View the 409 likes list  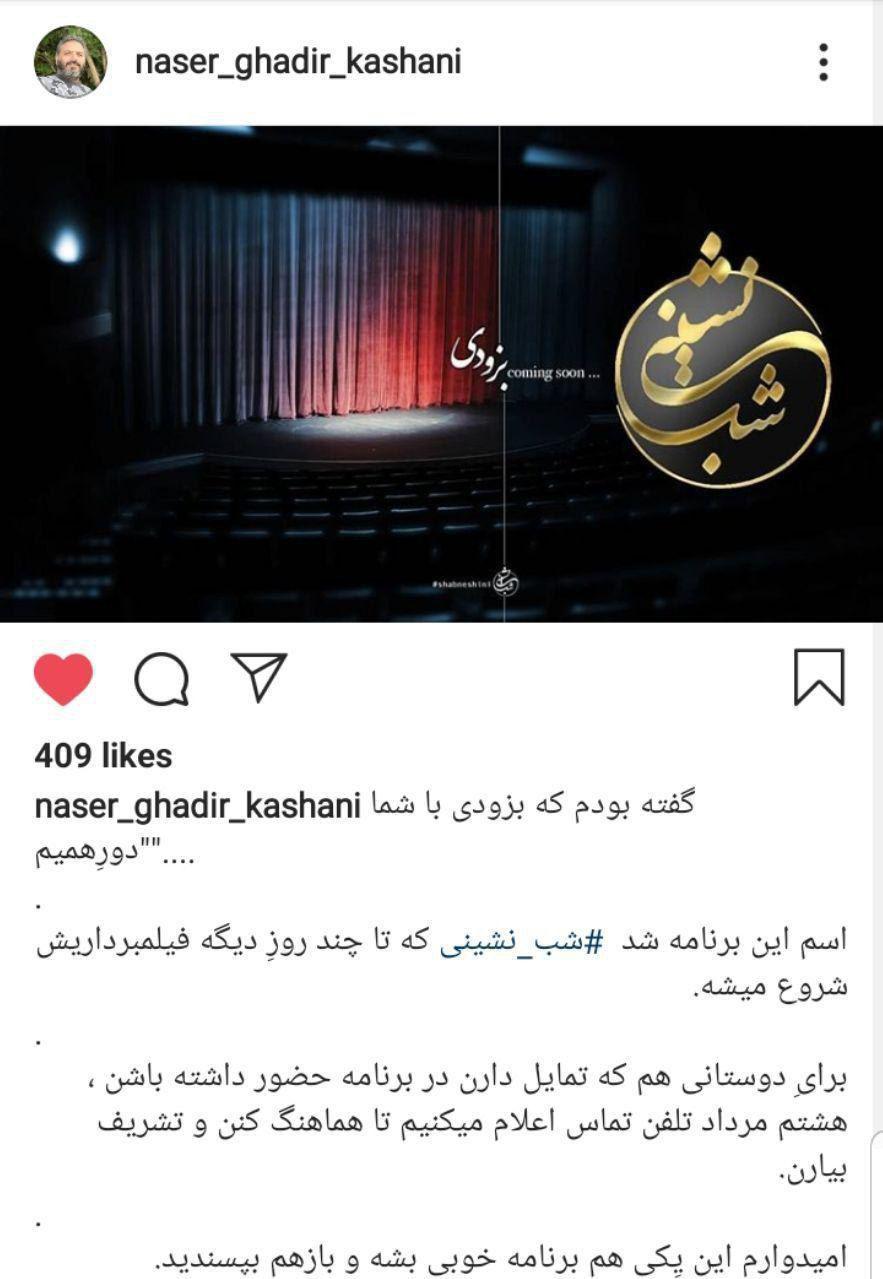tap(103, 756)
